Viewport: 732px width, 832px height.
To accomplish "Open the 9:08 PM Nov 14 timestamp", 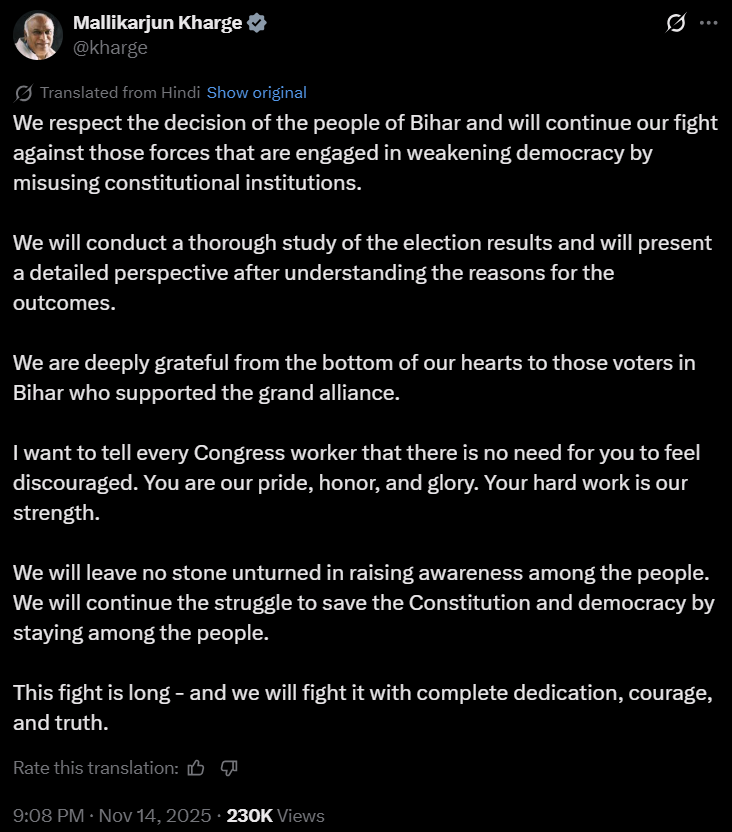I will [112, 815].
